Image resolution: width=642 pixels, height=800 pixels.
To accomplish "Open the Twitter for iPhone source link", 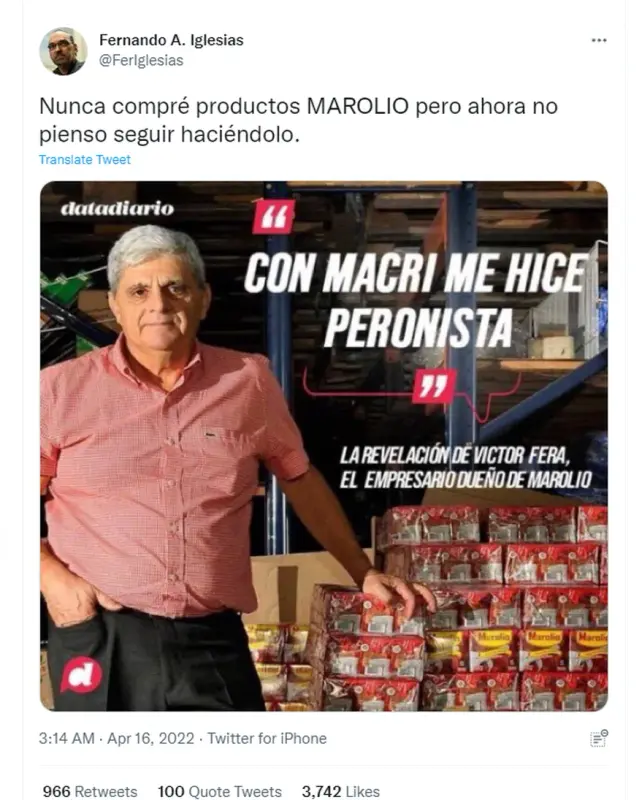I will coord(266,738).
